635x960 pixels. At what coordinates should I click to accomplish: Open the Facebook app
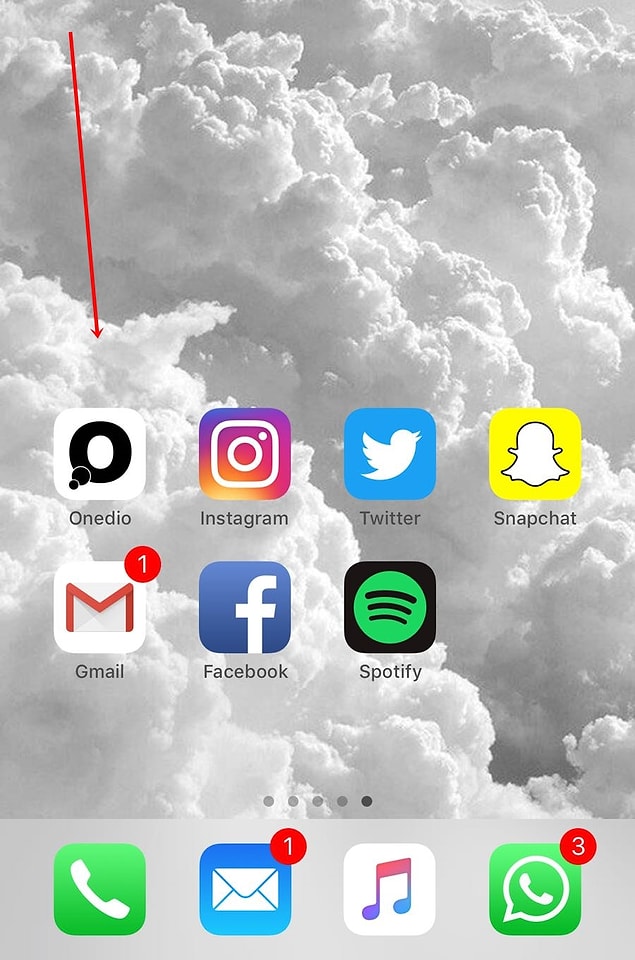tap(245, 607)
